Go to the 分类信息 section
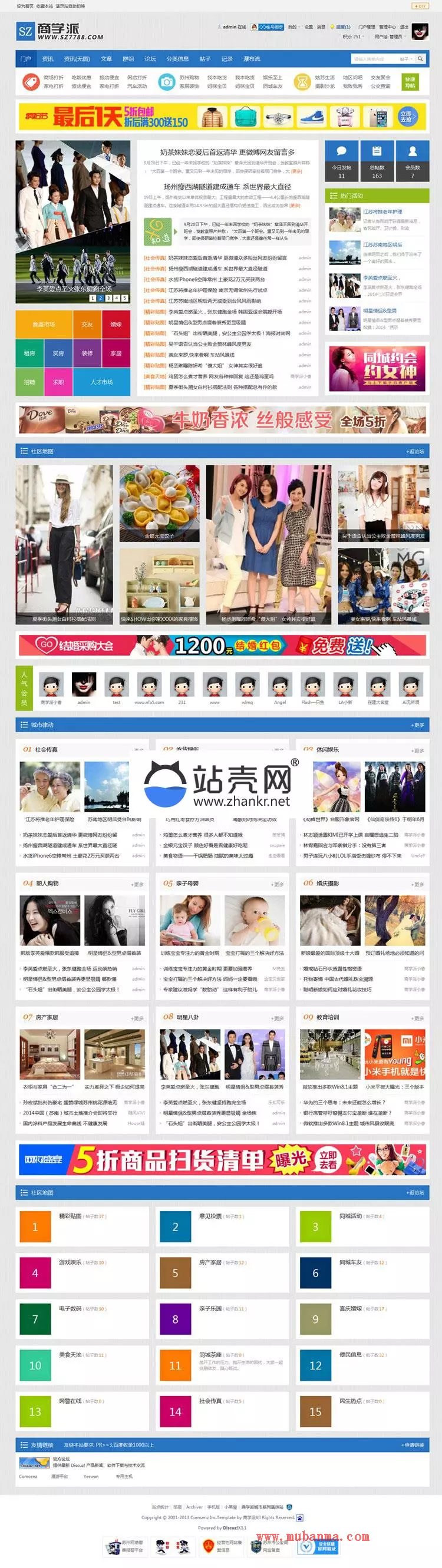The width and height of the screenshot is (442, 1568). pos(177,59)
